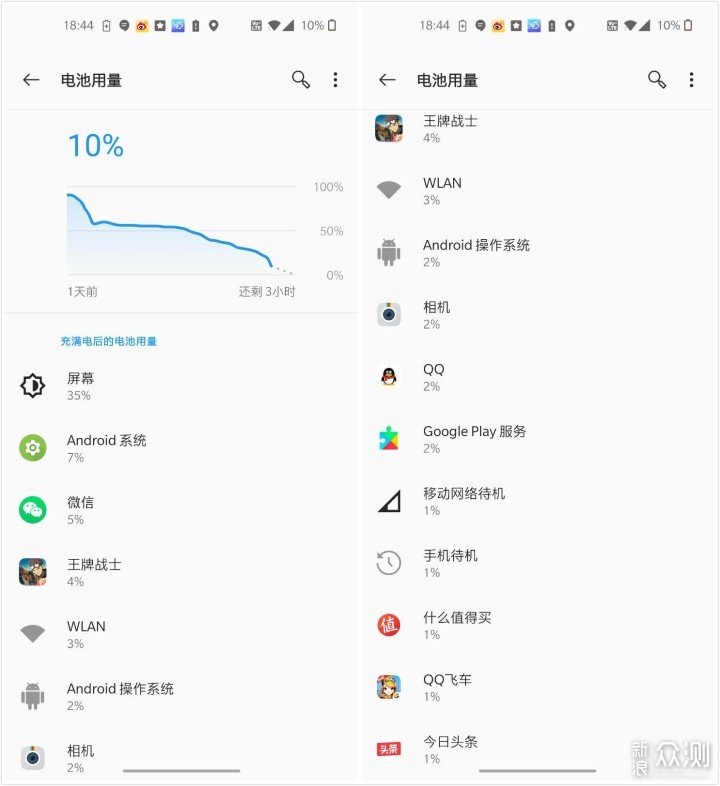The width and height of the screenshot is (720, 786).
Task: Open the QQ飞车 game icon
Action: [388, 685]
